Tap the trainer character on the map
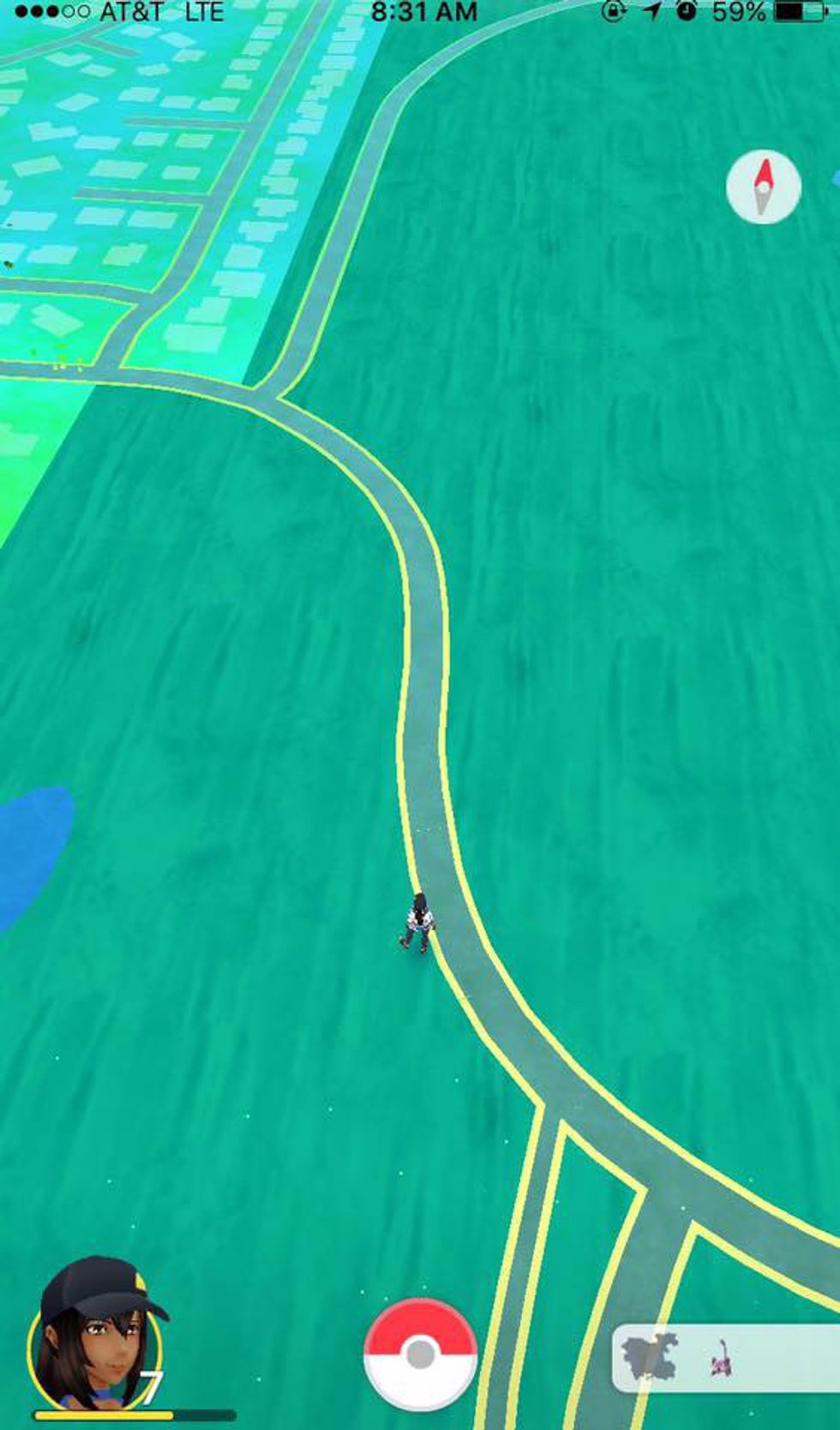Image resolution: width=840 pixels, height=1430 pixels. point(417,922)
